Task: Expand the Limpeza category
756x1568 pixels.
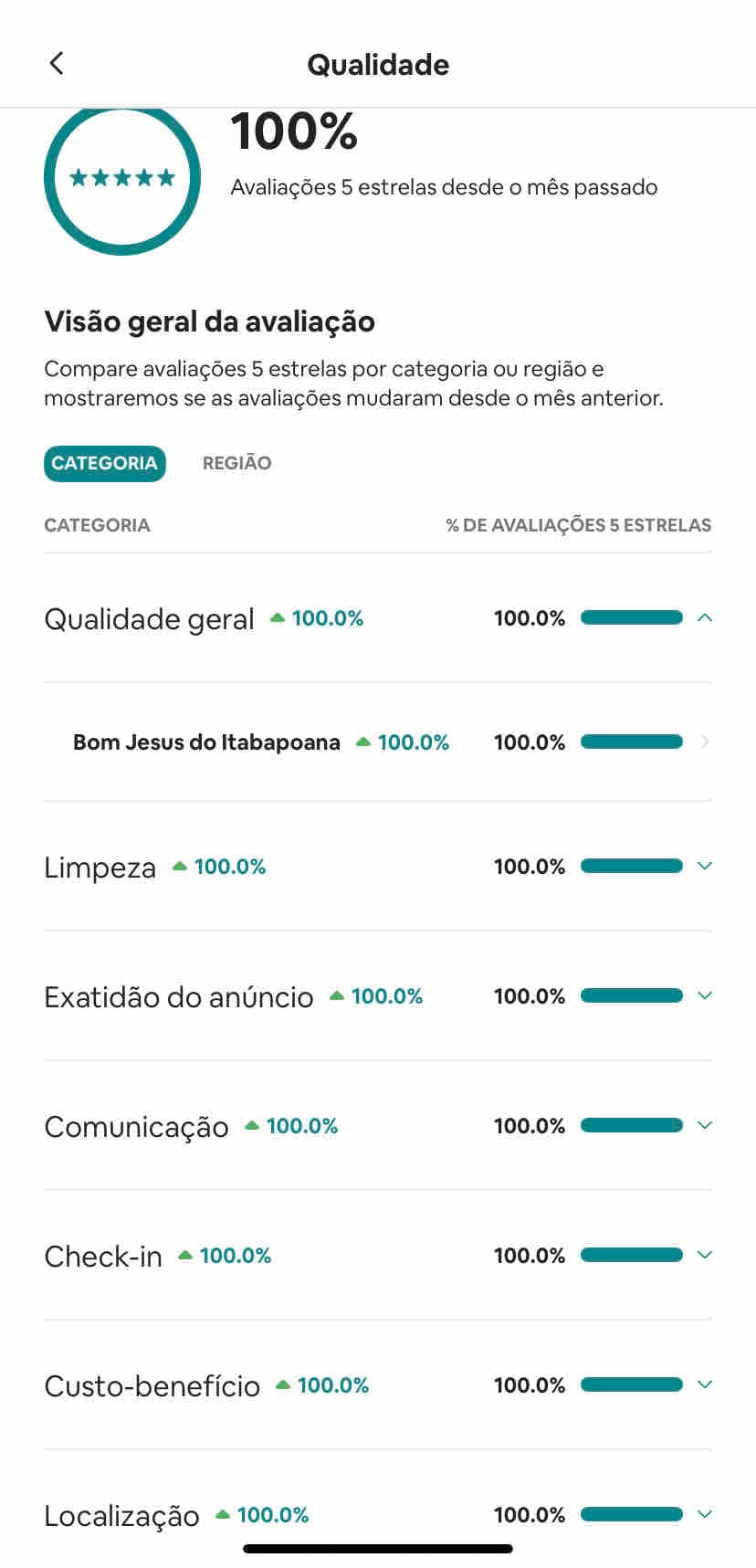Action: [x=704, y=866]
